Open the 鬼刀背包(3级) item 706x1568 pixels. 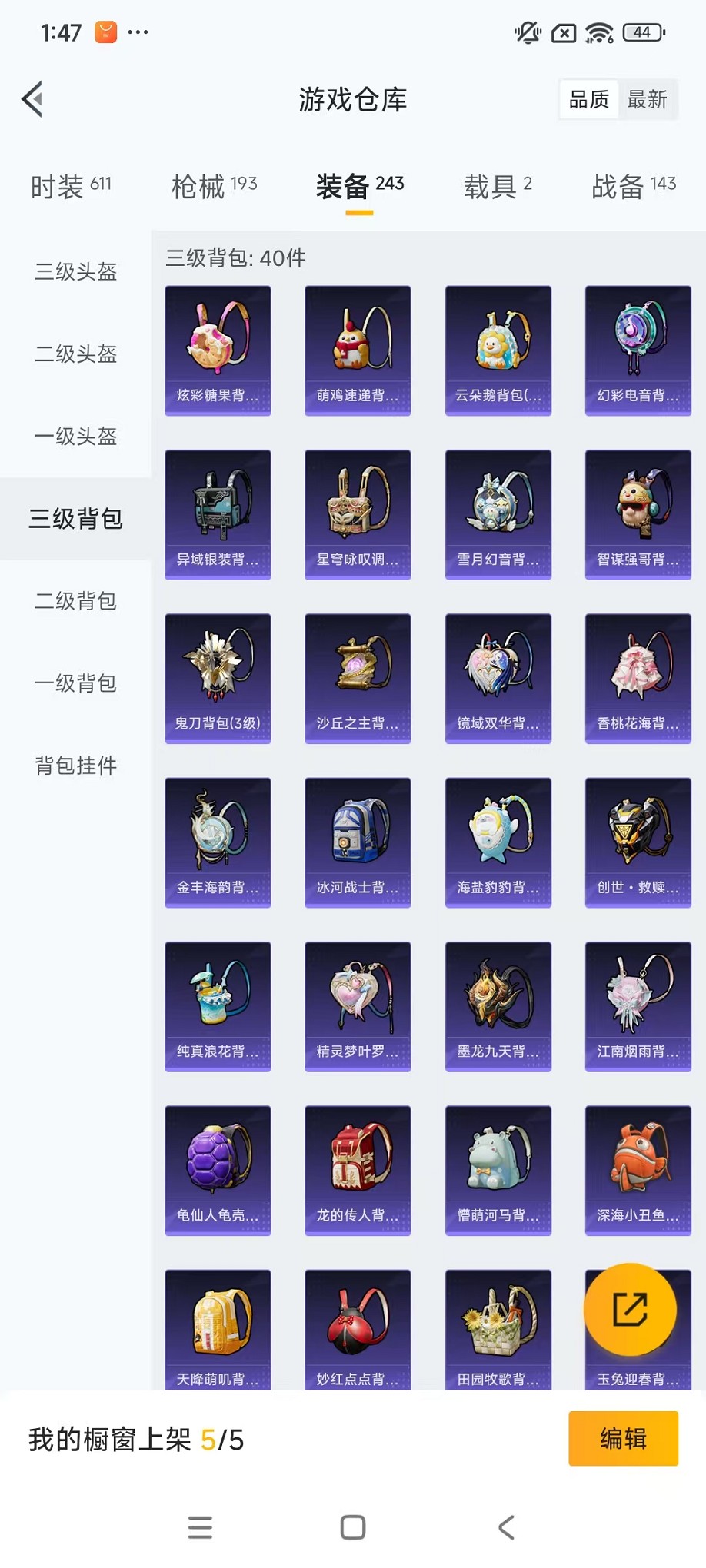[218, 678]
